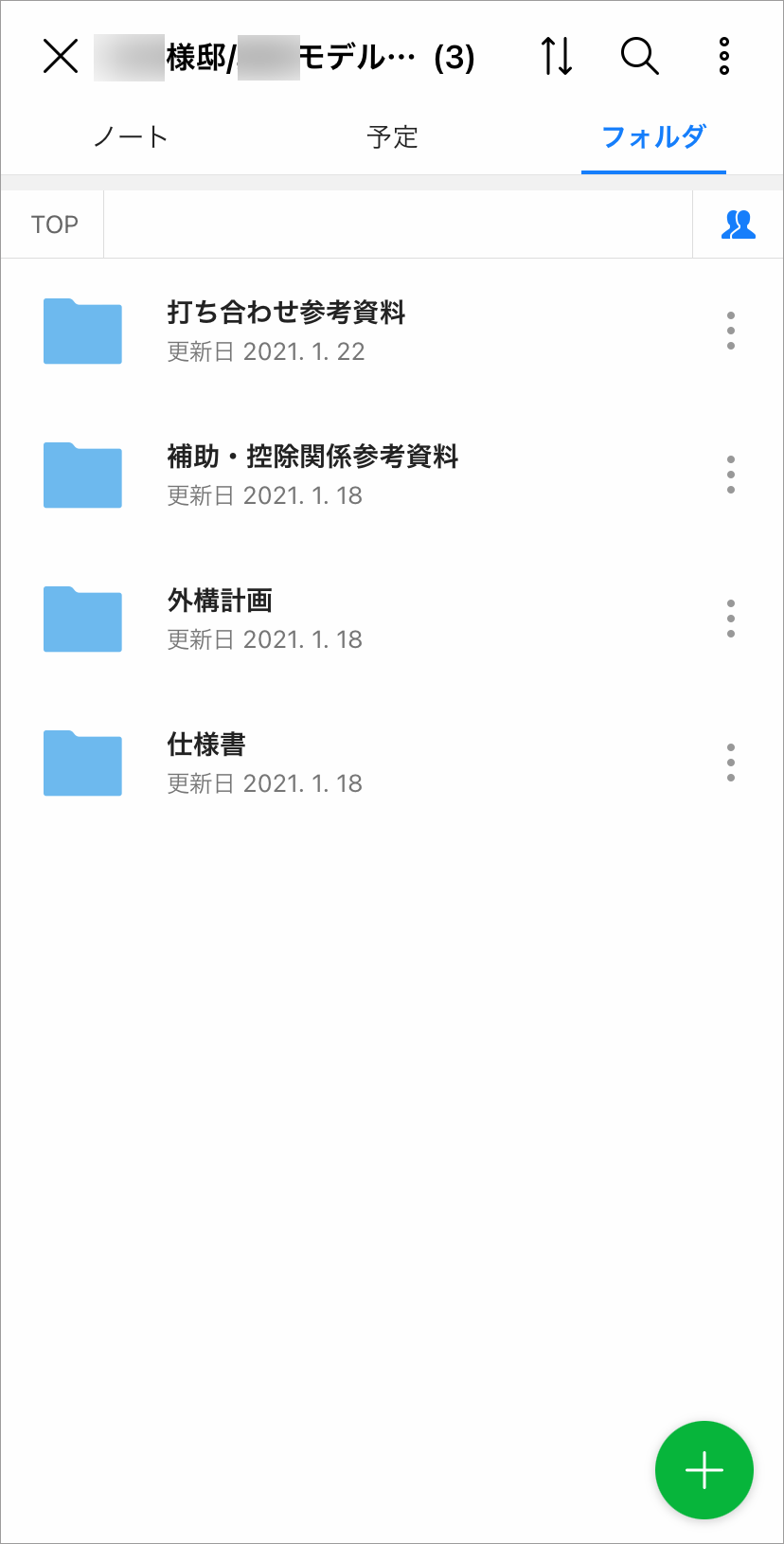Show more options for 補助・控除関係参考資料
This screenshot has height=1544, width=784.
pyautogui.click(x=730, y=475)
